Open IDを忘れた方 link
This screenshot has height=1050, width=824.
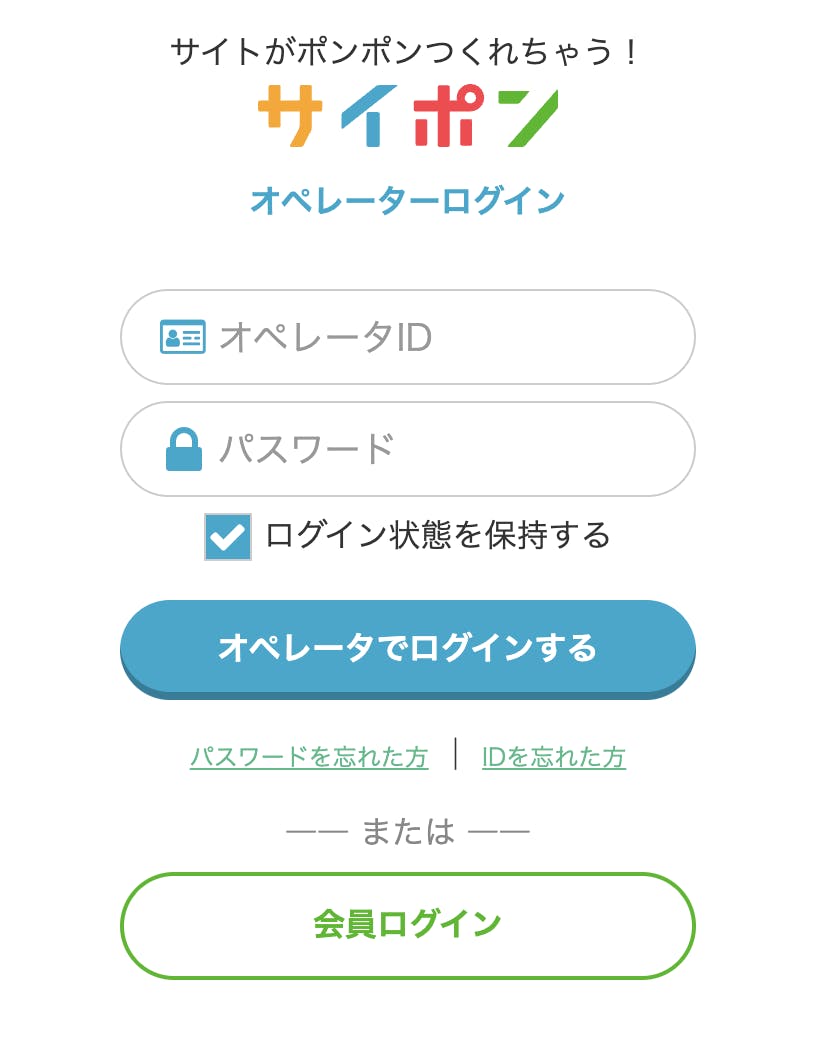(x=553, y=757)
